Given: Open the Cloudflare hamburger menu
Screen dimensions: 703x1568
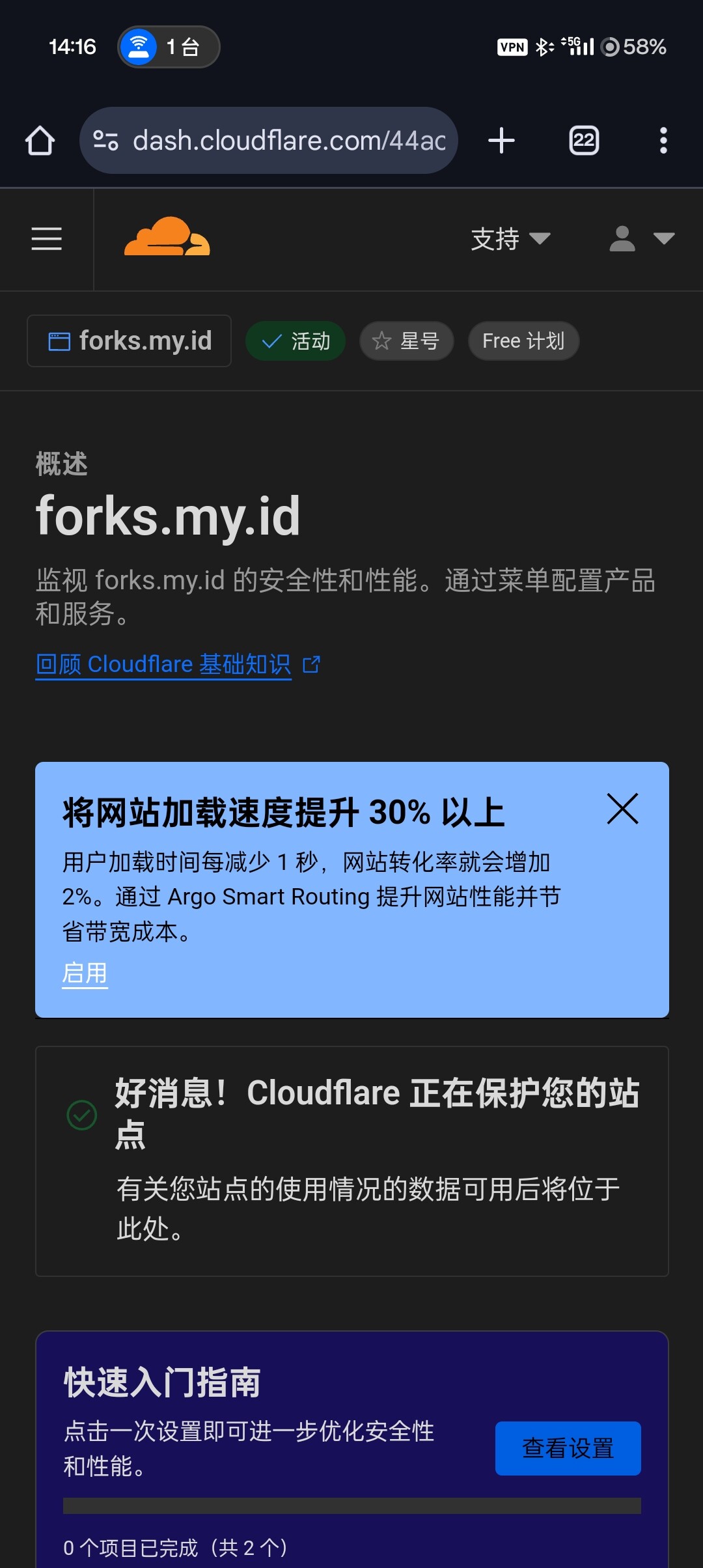Looking at the screenshot, I should (47, 239).
